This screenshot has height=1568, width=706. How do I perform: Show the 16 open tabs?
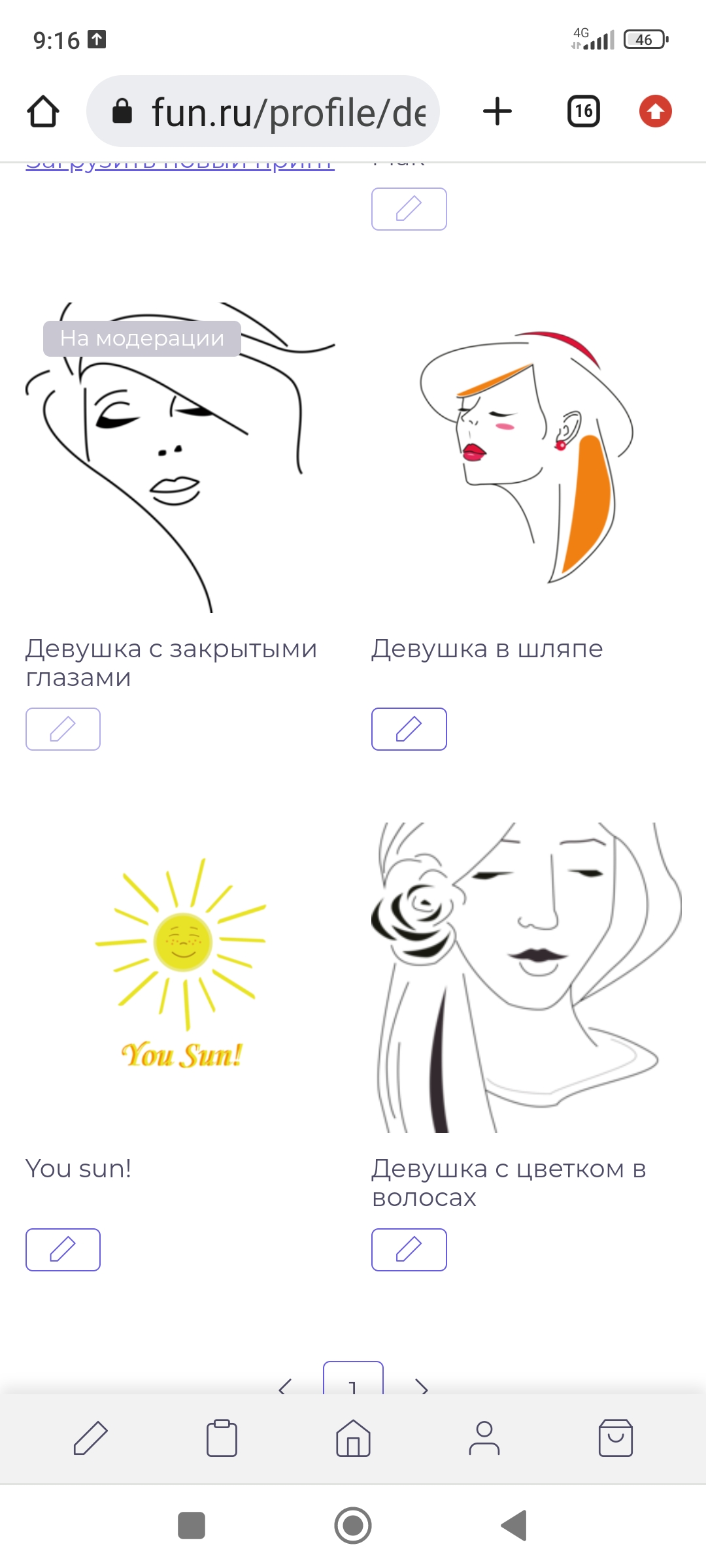click(x=583, y=111)
